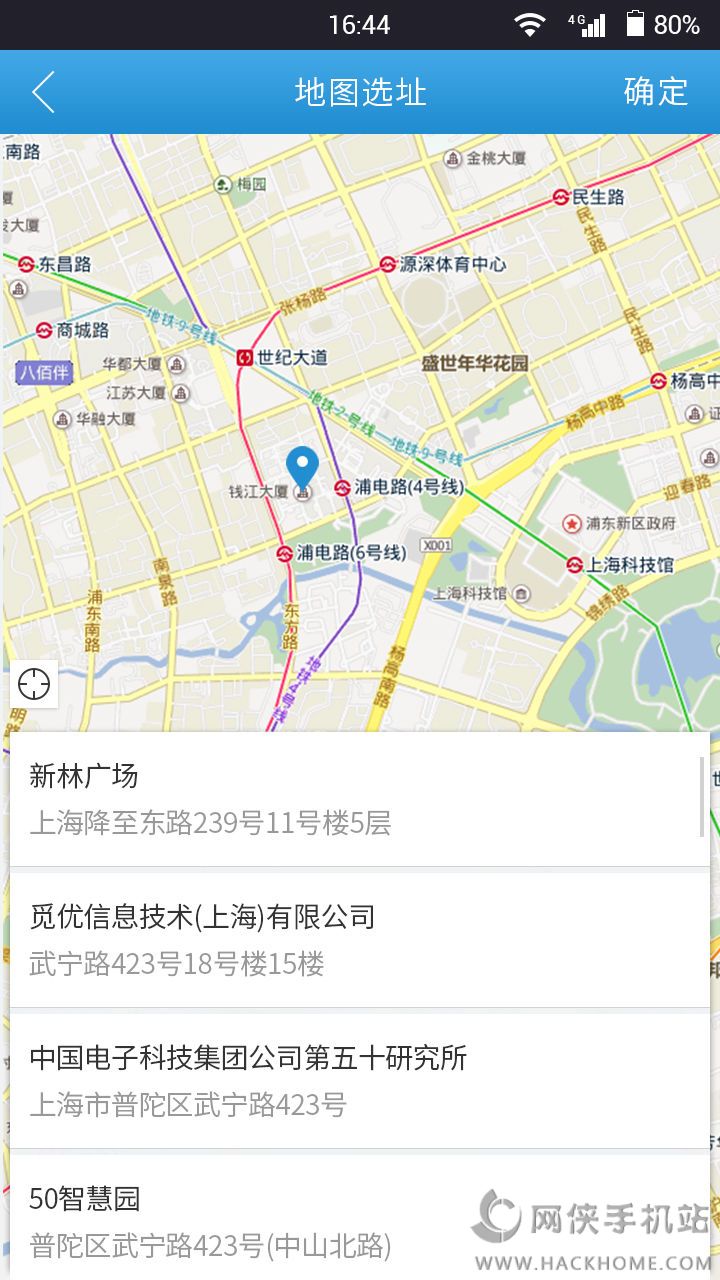The width and height of the screenshot is (720, 1280).
Task: Go back using the top-left arrow
Action: [43, 92]
